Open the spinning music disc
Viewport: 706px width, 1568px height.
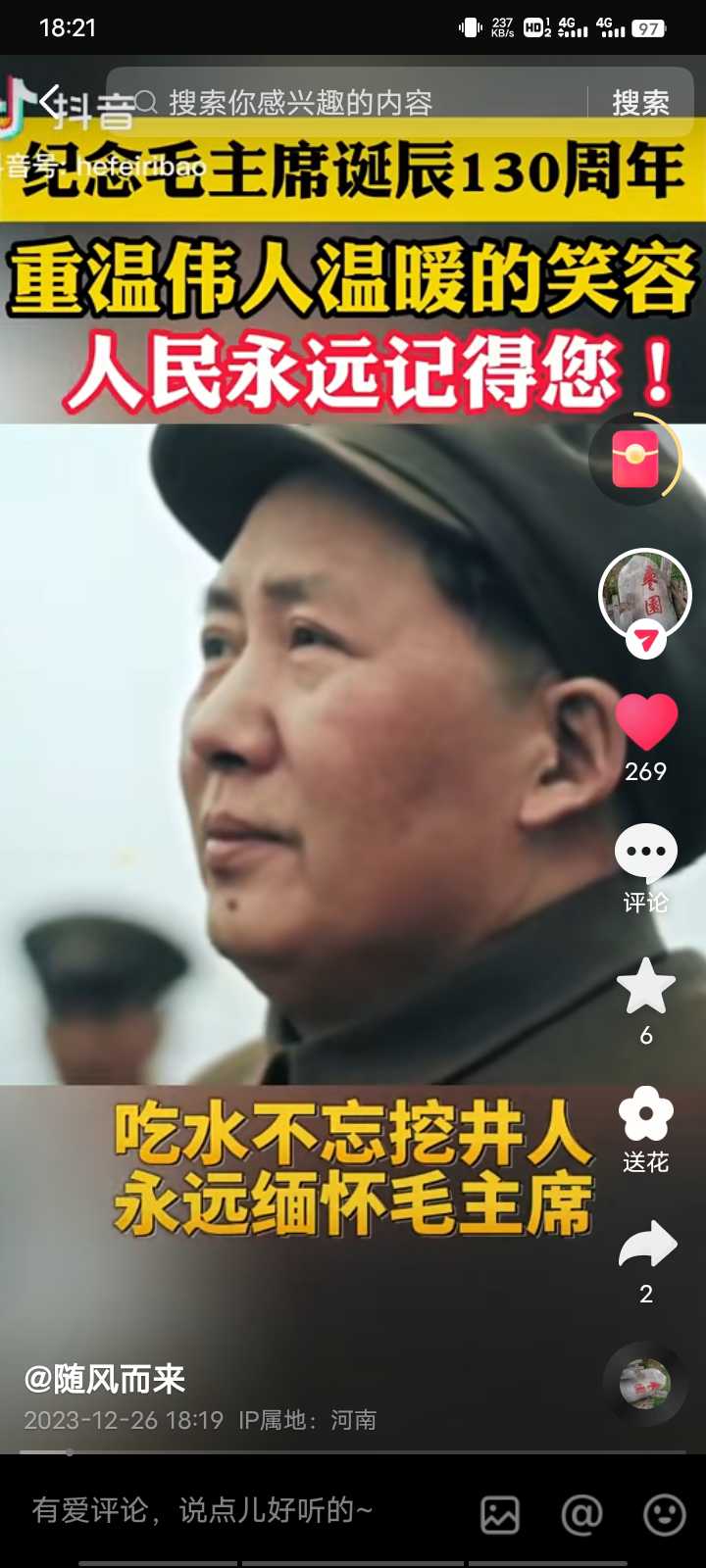[645, 1383]
